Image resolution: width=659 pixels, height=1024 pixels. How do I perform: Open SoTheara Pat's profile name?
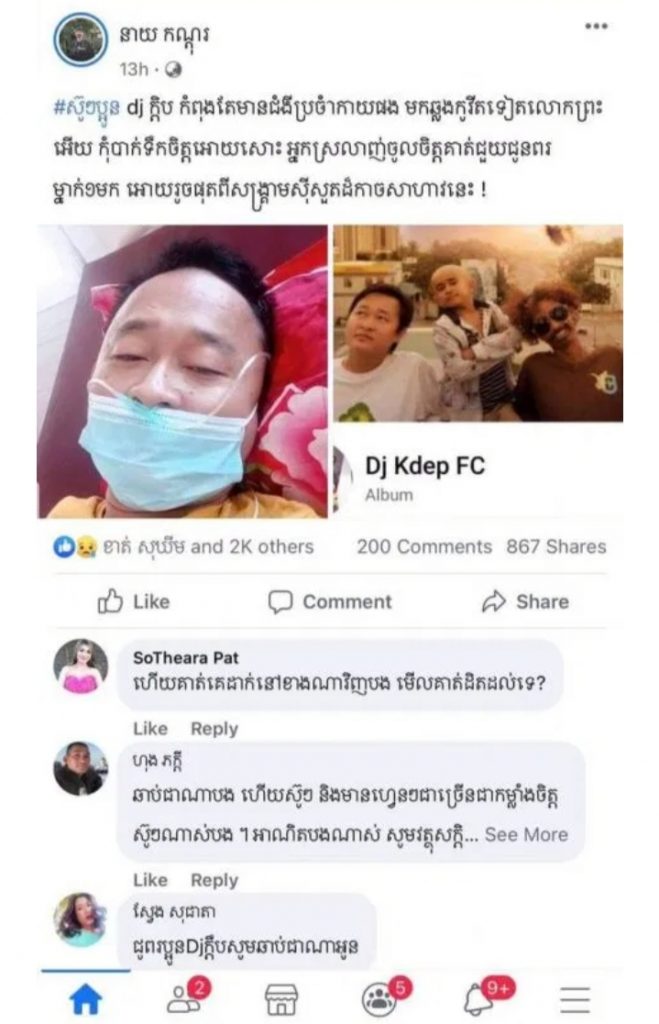[x=185, y=657]
